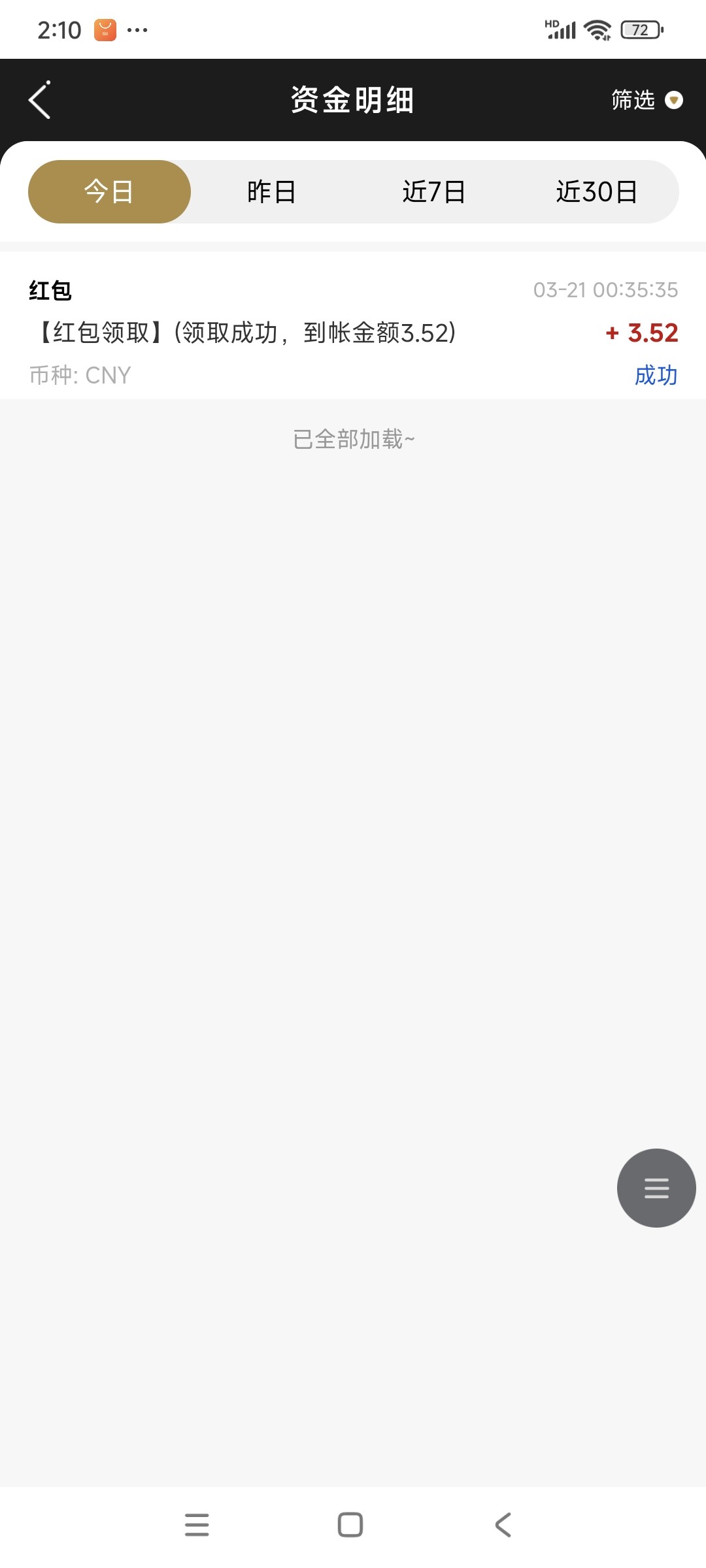The image size is (706, 1568).
Task: Switch to the 近30日 tab
Action: 596,191
